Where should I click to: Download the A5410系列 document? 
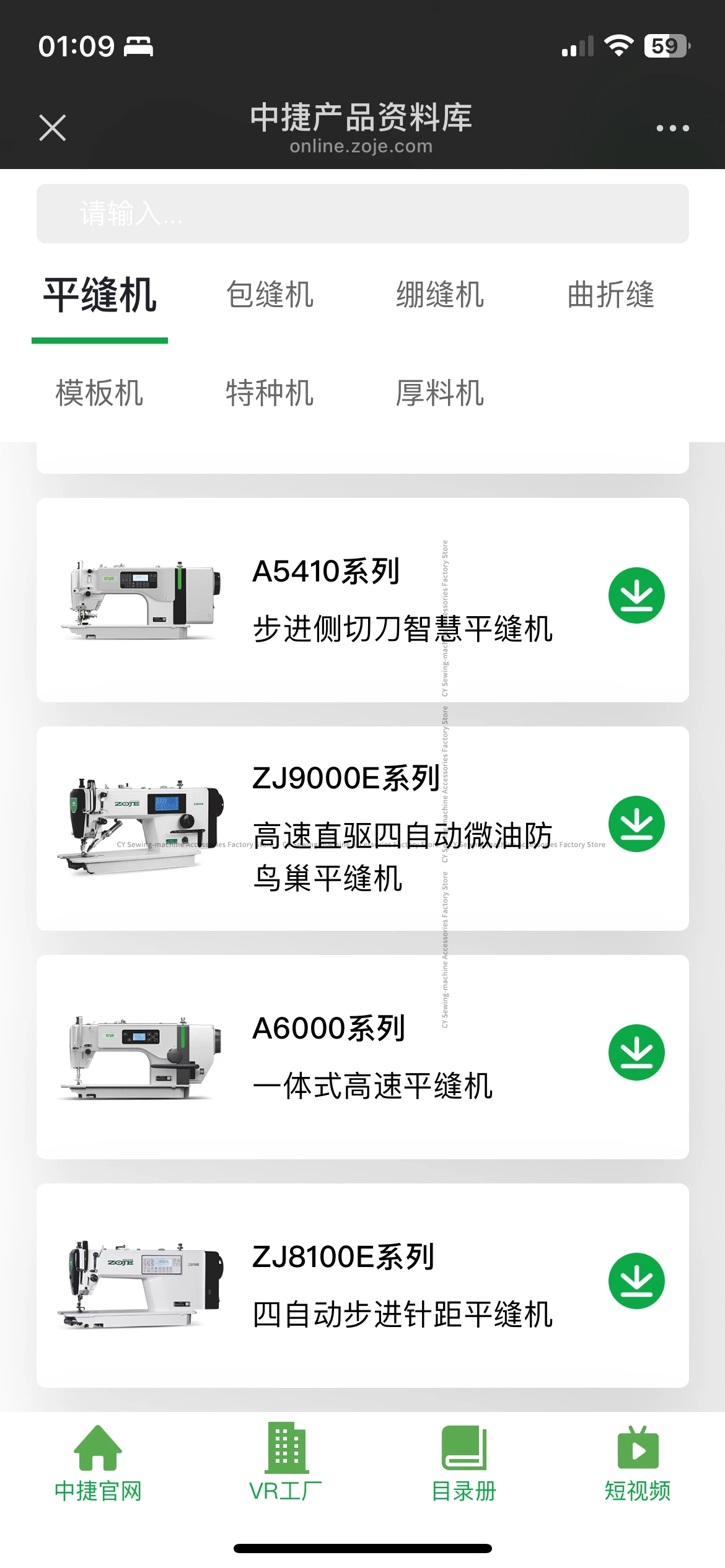pyautogui.click(x=636, y=595)
